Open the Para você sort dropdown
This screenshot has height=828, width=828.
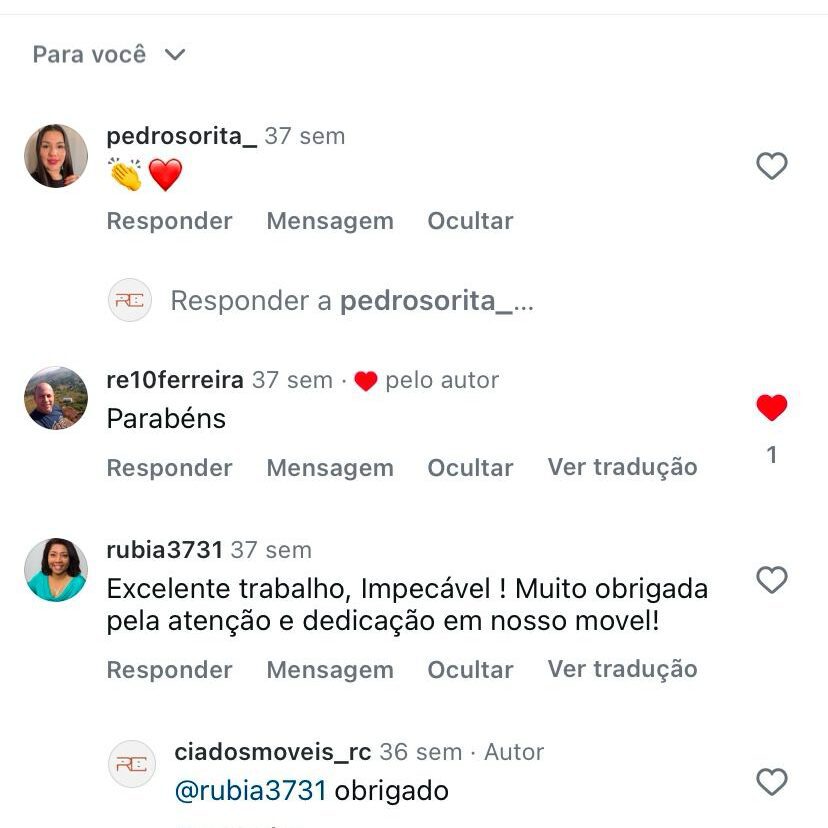point(109,54)
